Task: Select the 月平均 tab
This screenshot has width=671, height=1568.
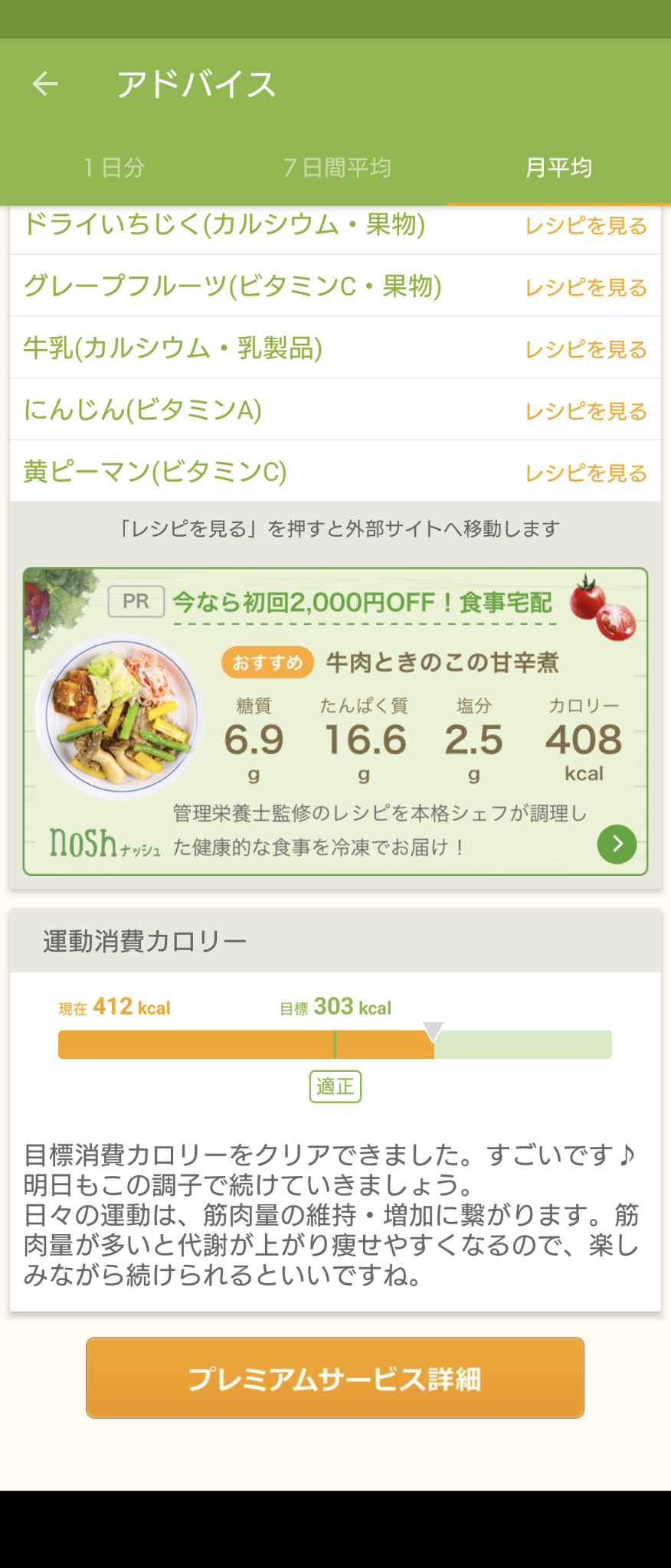Action: [558, 168]
